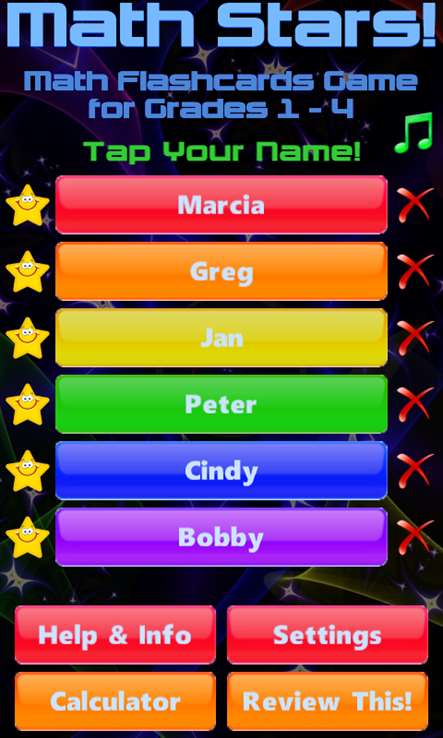Viewport: 443px width, 738px height.
Task: Tap the Review This! button
Action: point(328,701)
